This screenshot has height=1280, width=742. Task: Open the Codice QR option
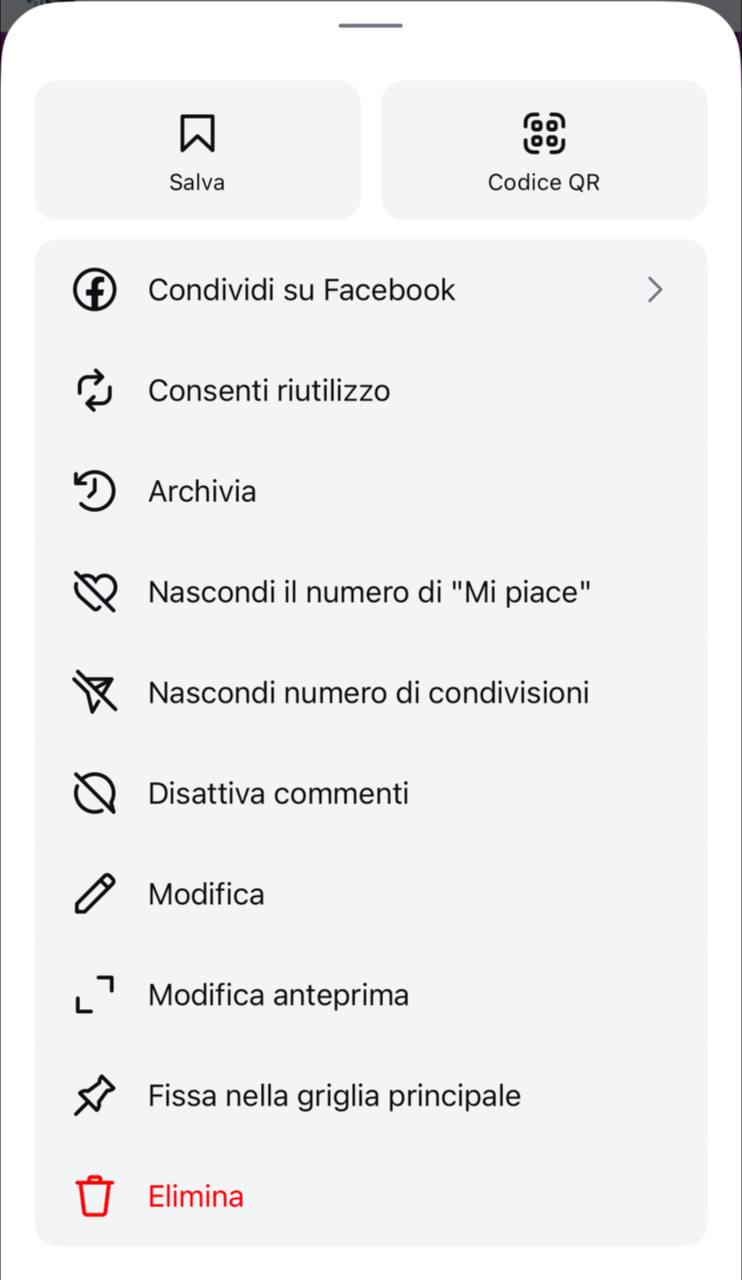click(x=544, y=150)
